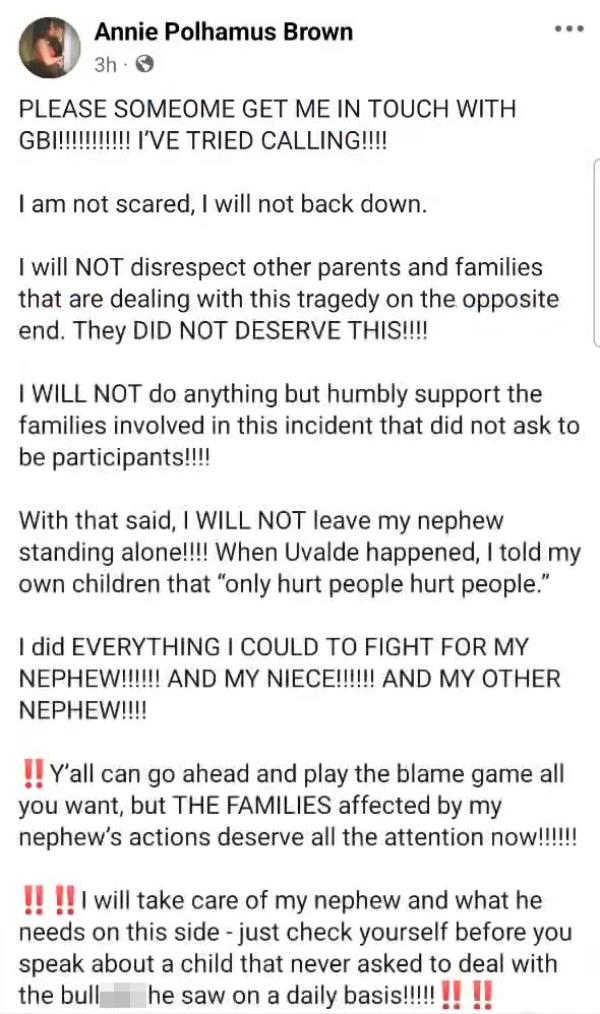Open the post's three-dot options menu
The image size is (600, 1014).
click(568, 29)
